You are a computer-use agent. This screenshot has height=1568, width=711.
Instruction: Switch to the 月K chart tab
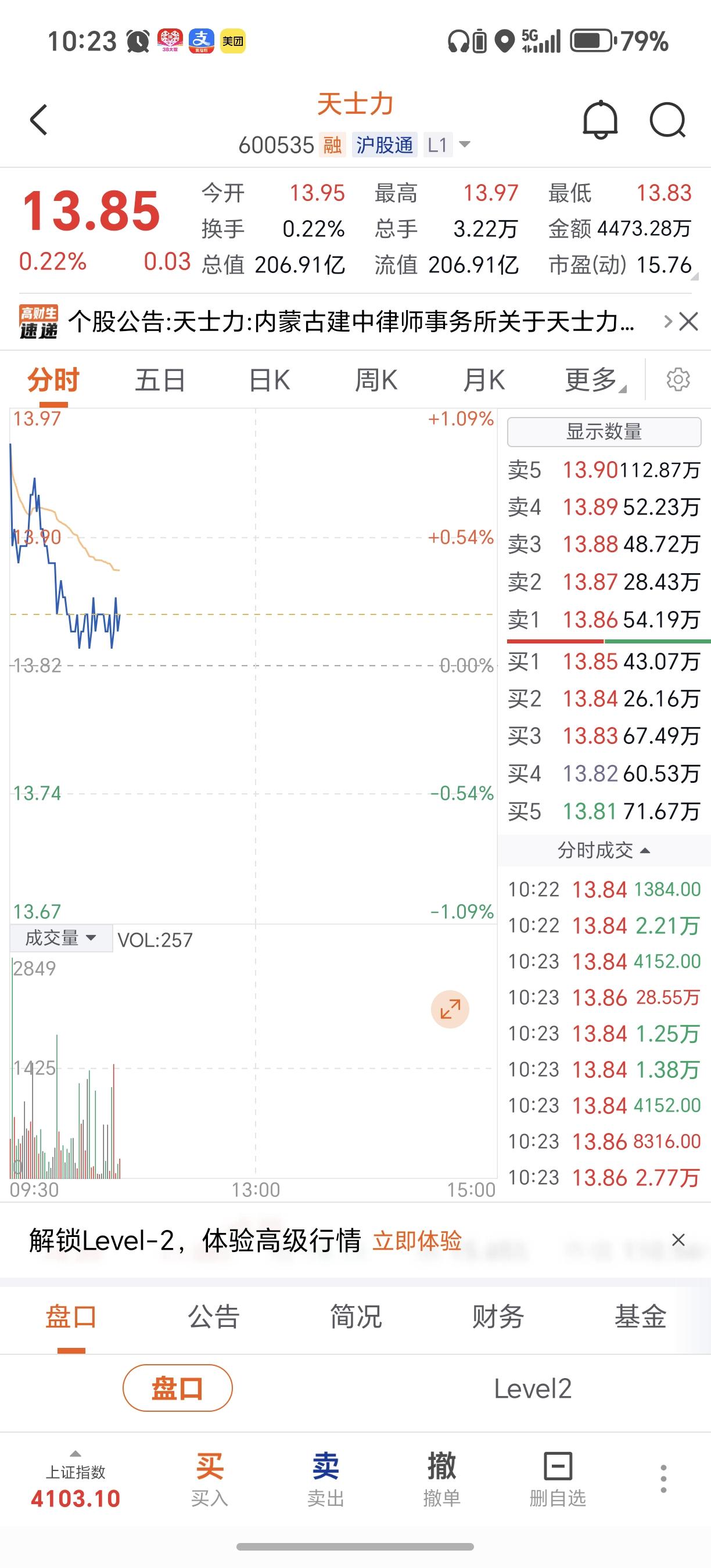click(484, 380)
